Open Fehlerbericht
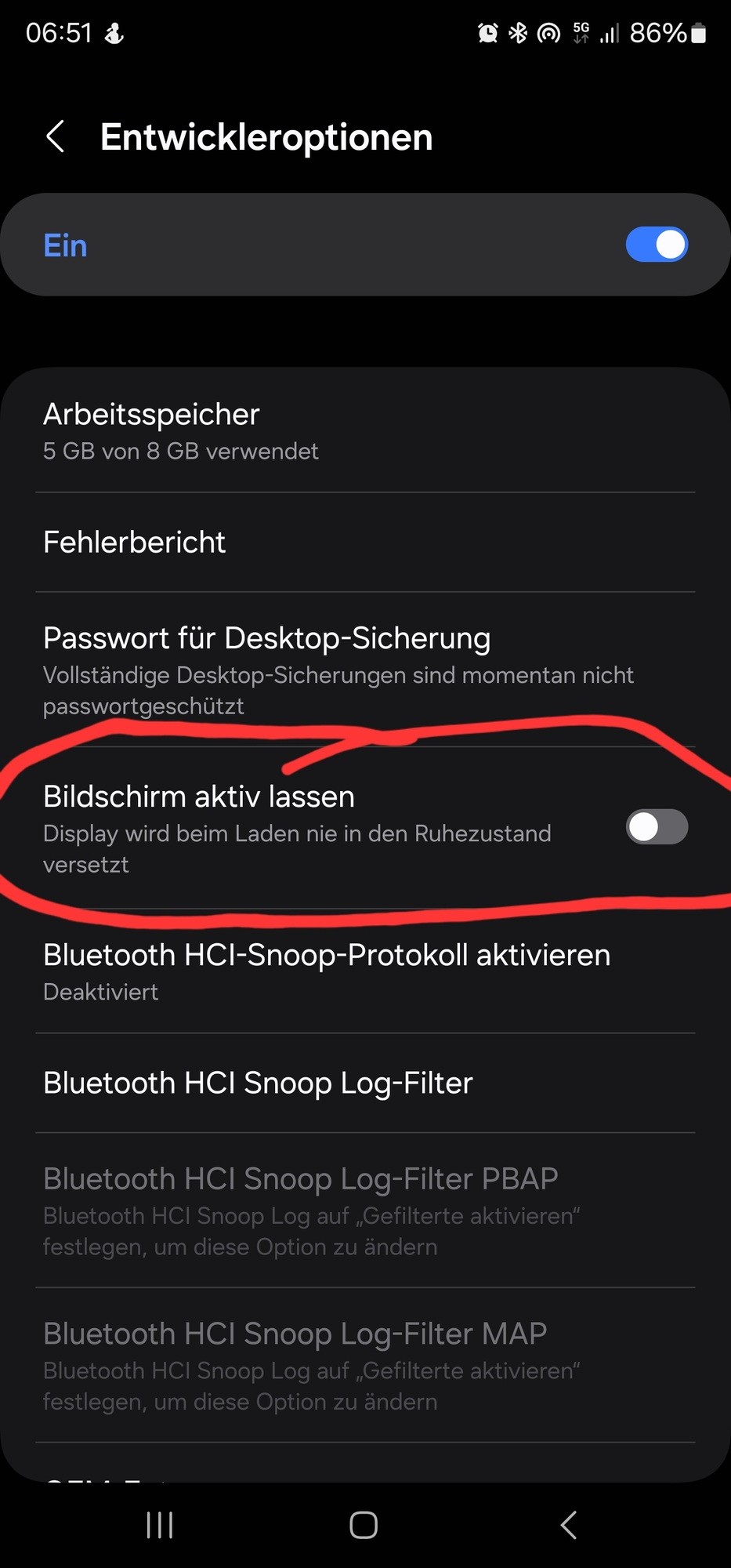 [x=365, y=543]
